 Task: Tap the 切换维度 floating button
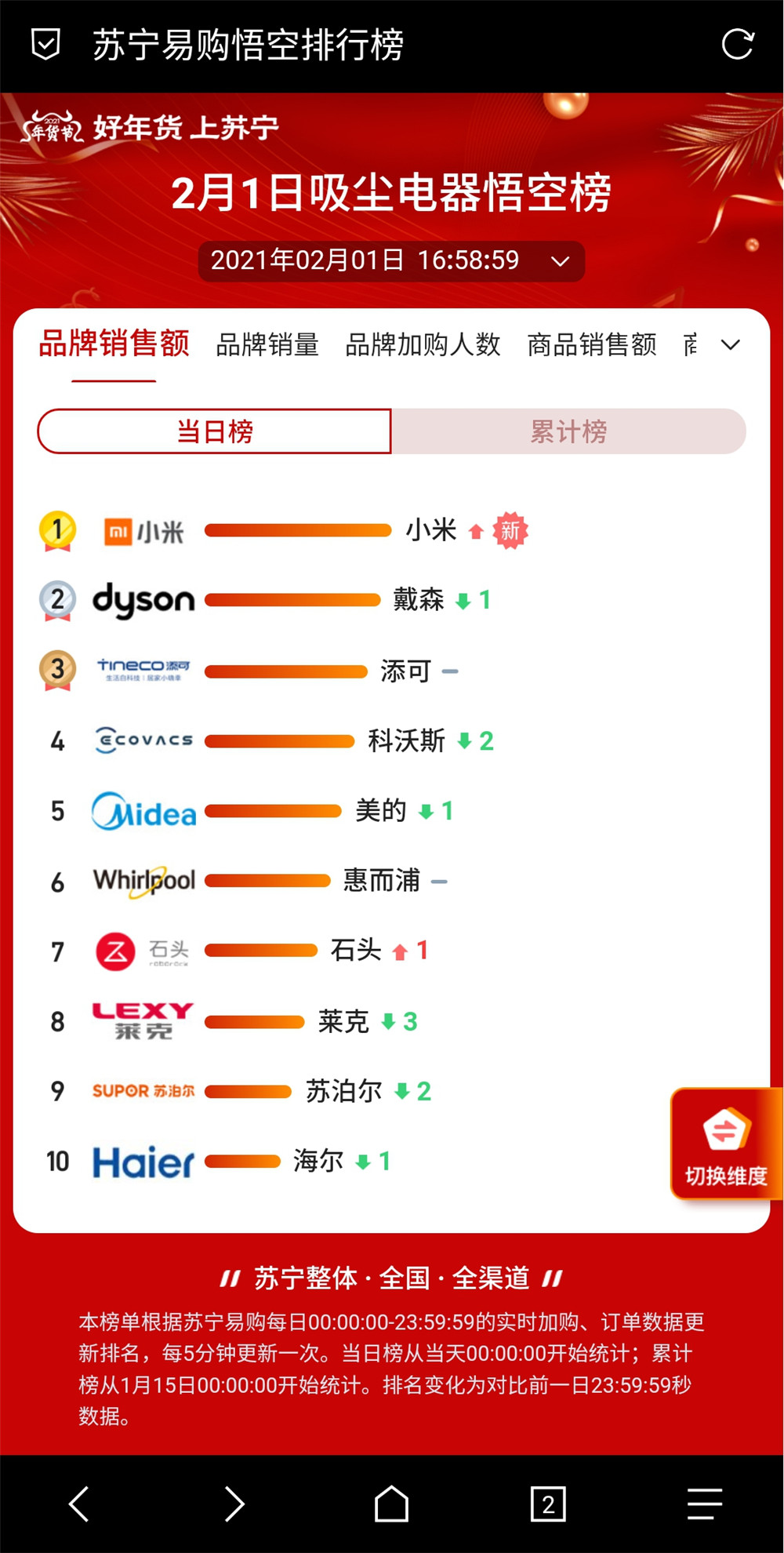(x=726, y=1144)
